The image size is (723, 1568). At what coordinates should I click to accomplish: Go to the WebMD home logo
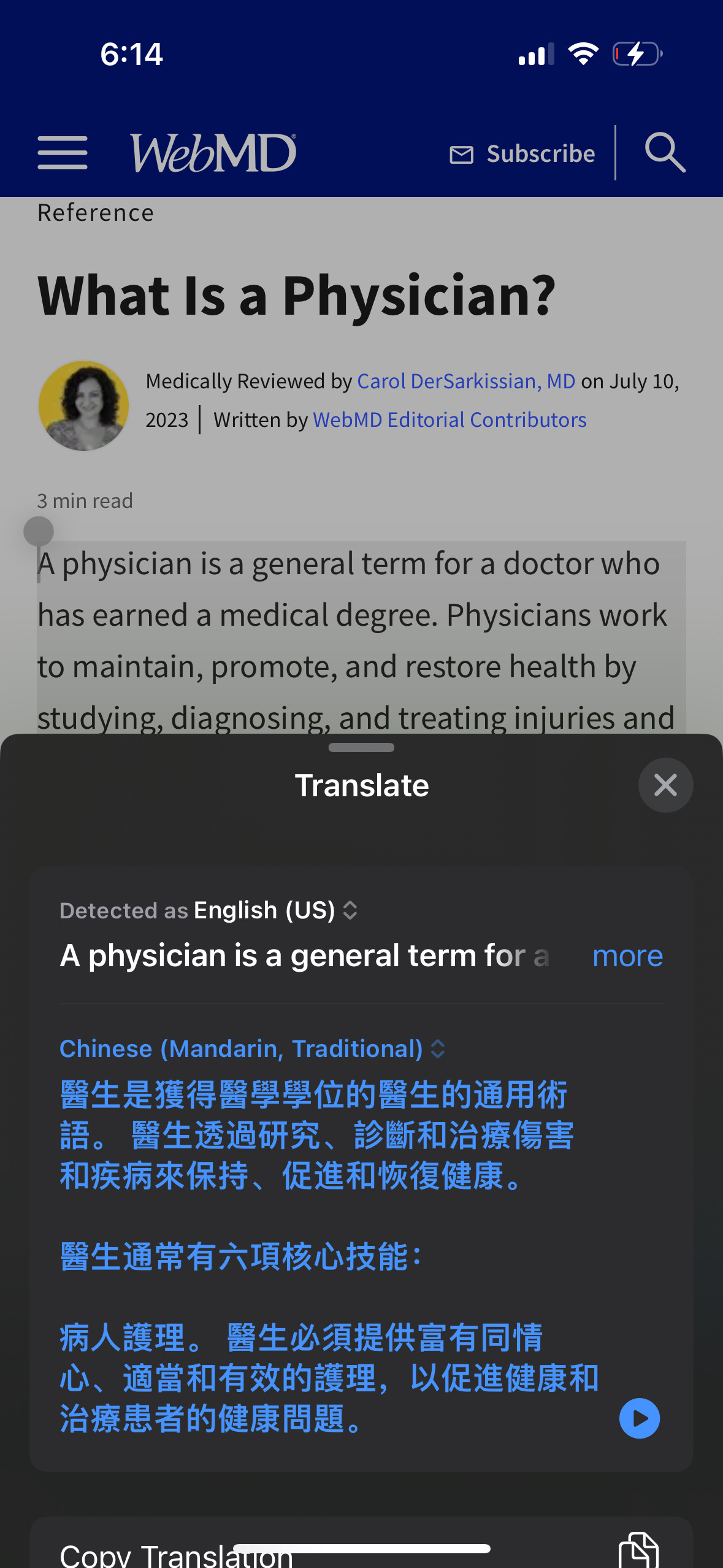[x=213, y=153]
